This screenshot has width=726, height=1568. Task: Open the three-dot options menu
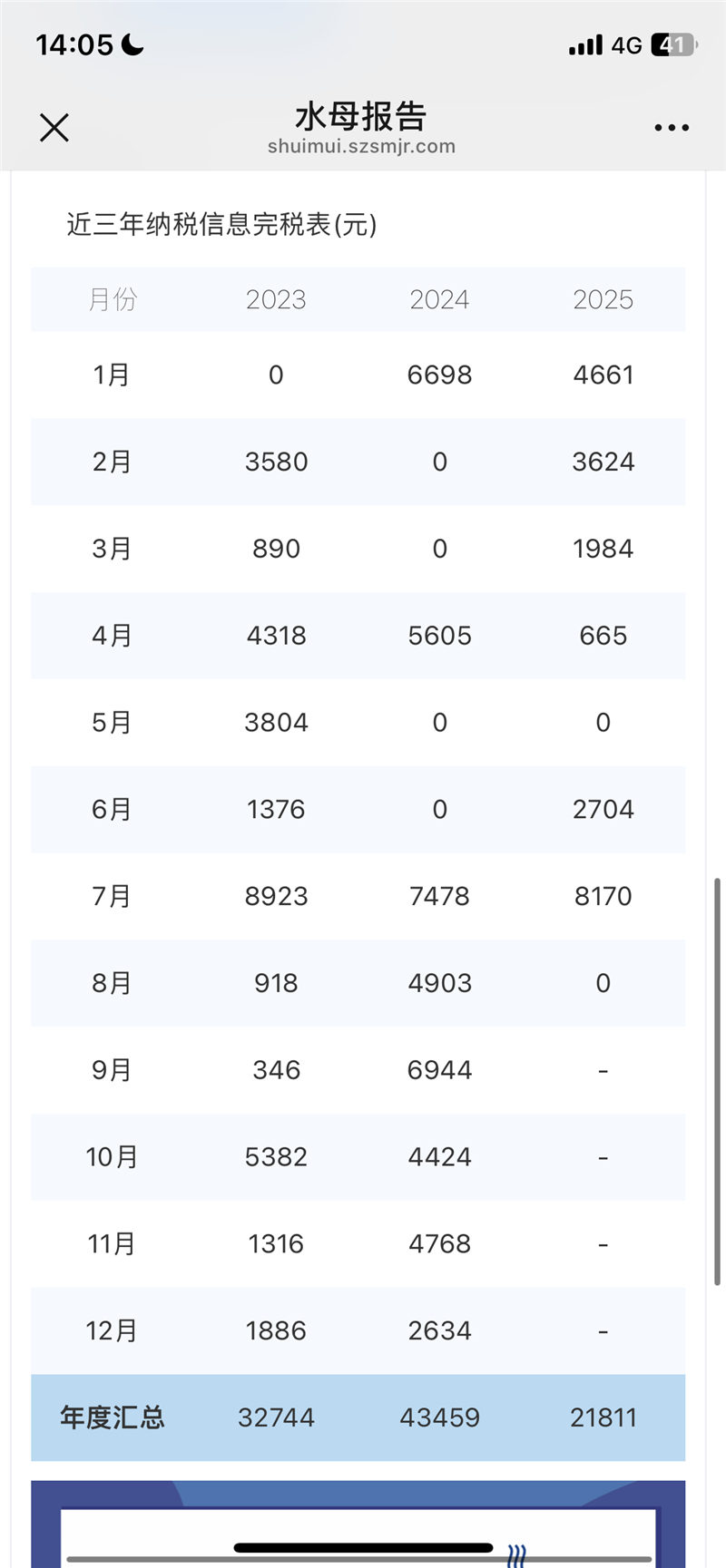coord(672,127)
